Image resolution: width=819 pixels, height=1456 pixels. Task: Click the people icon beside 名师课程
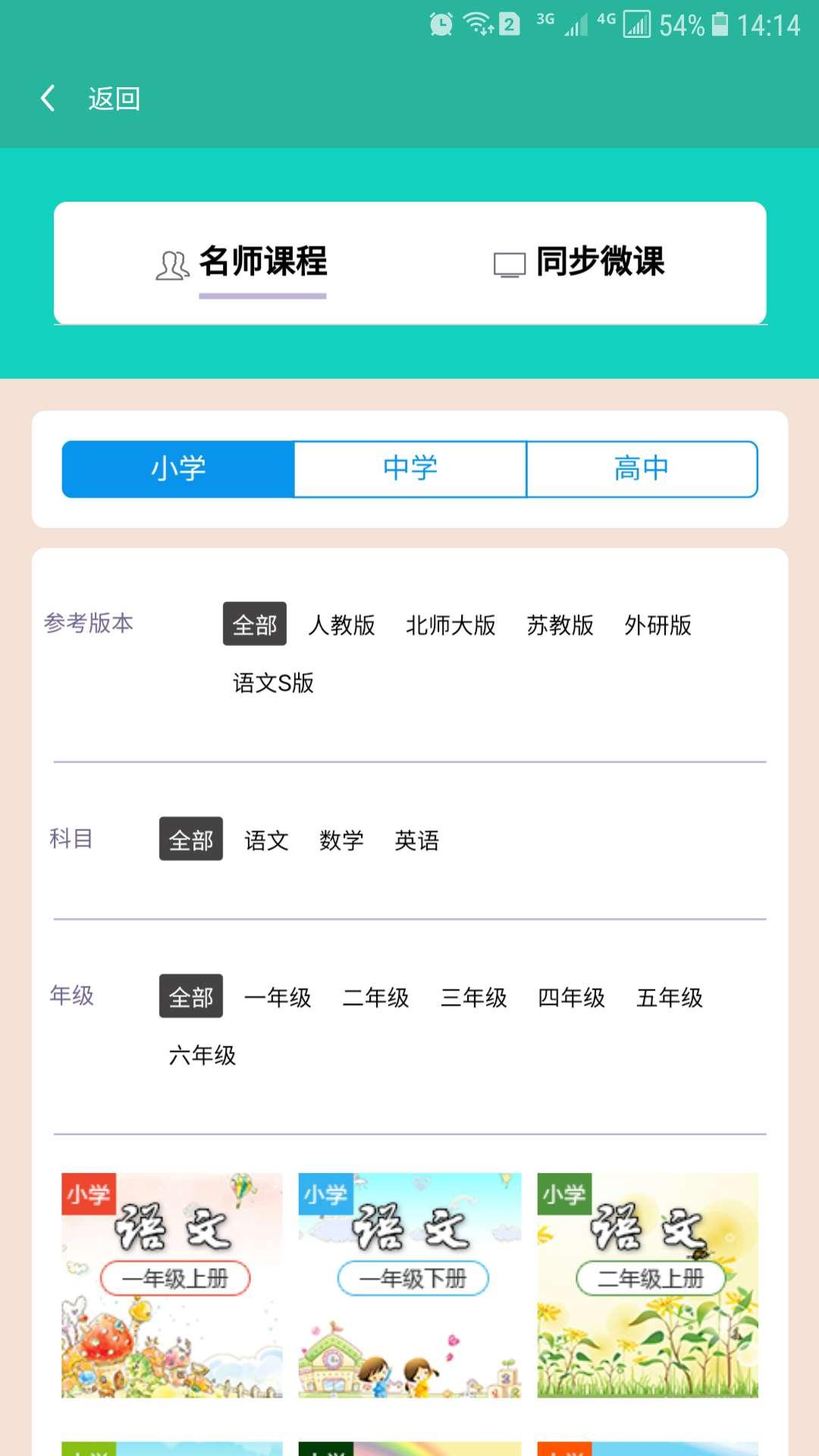[x=173, y=265]
